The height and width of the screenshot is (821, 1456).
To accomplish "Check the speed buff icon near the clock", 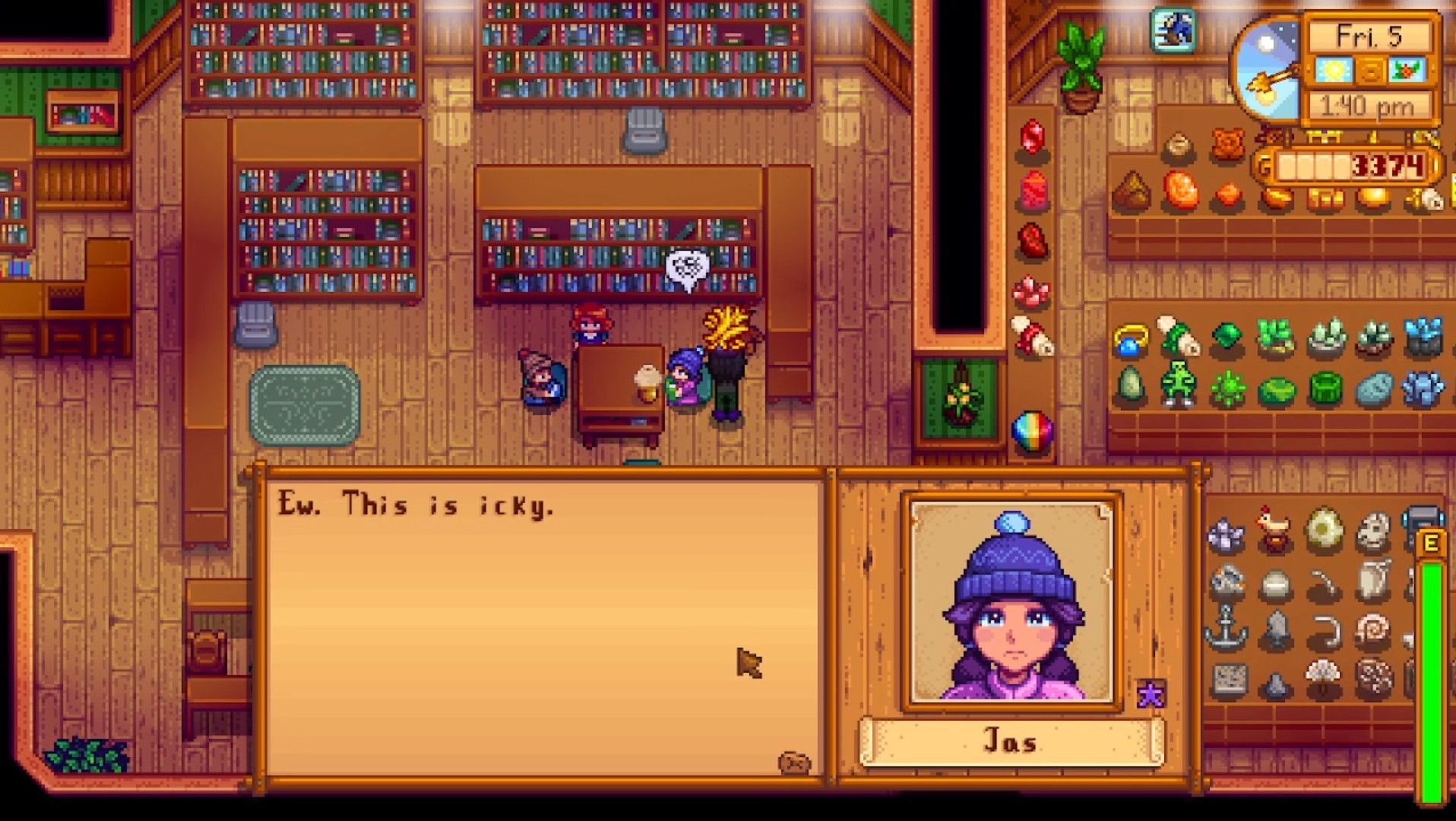I will coord(1173,31).
